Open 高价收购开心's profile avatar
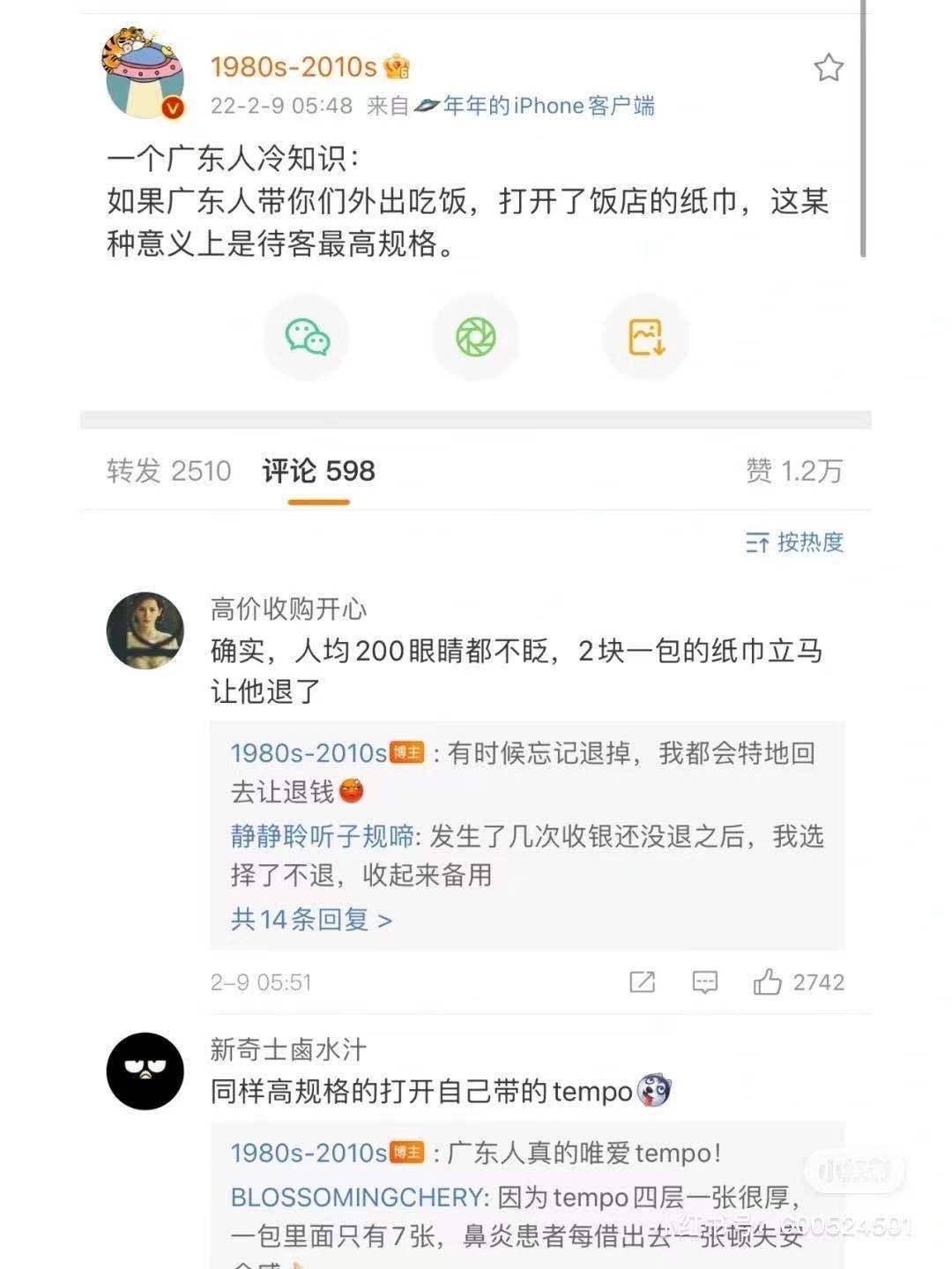The image size is (952, 1269). pyautogui.click(x=145, y=631)
